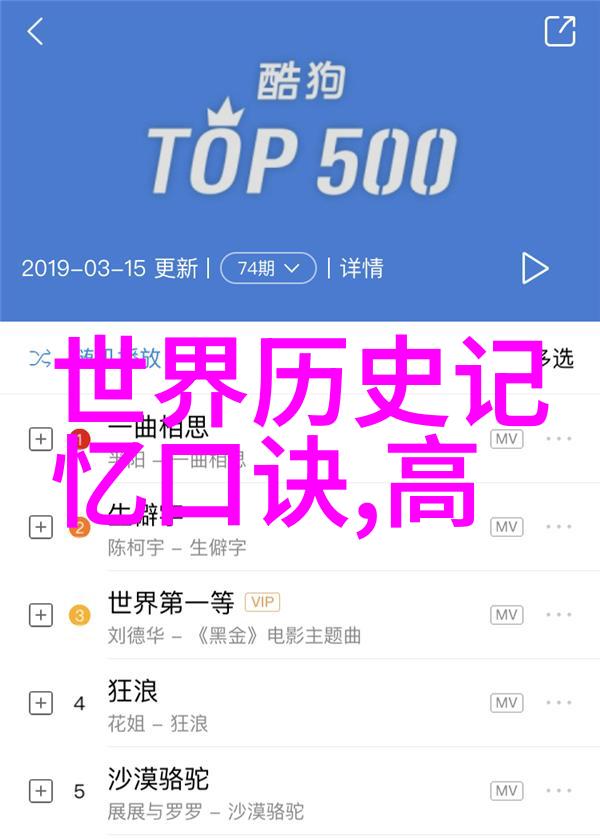600x839 pixels.
Task: Add 世界第一等 to playlist with plus icon
Action: click(x=40, y=615)
